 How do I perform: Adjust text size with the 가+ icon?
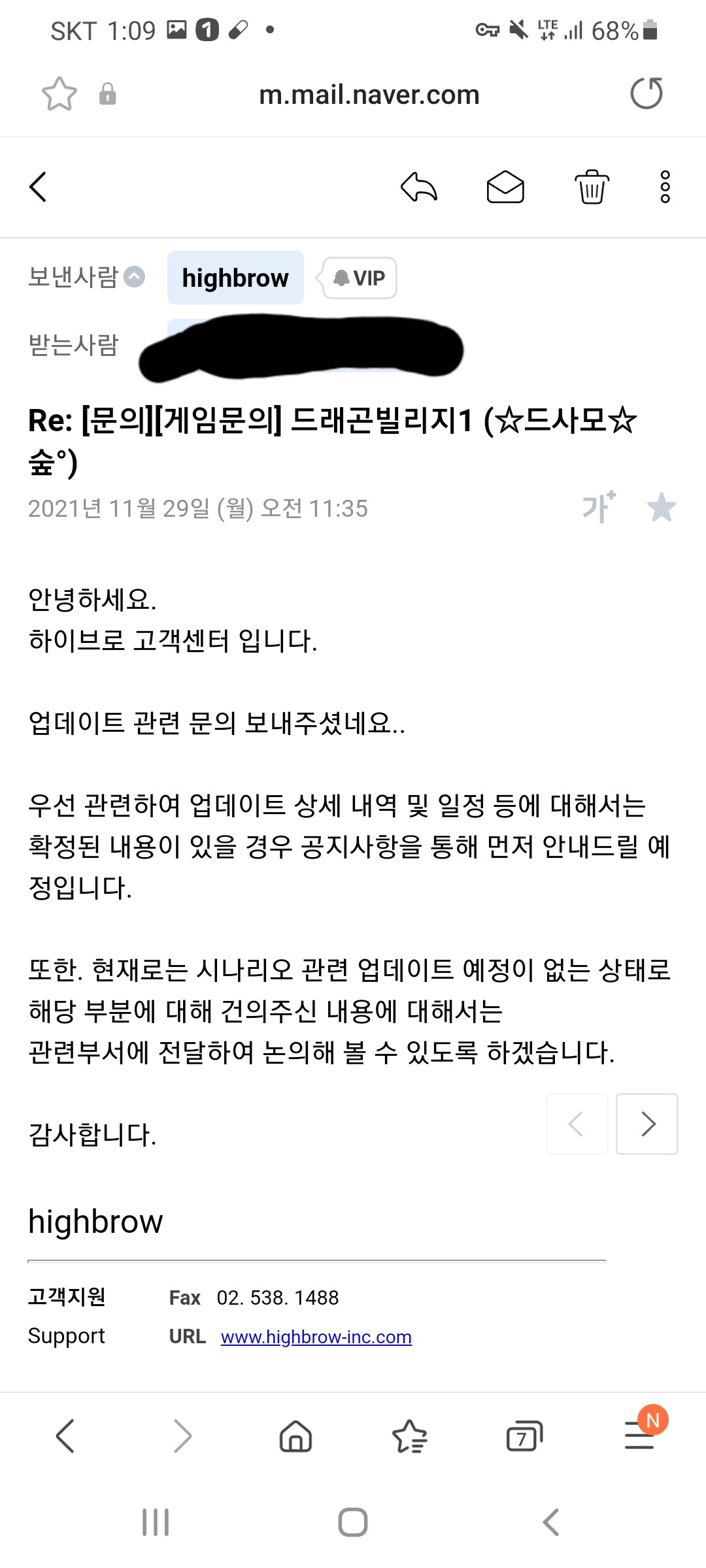(x=599, y=507)
